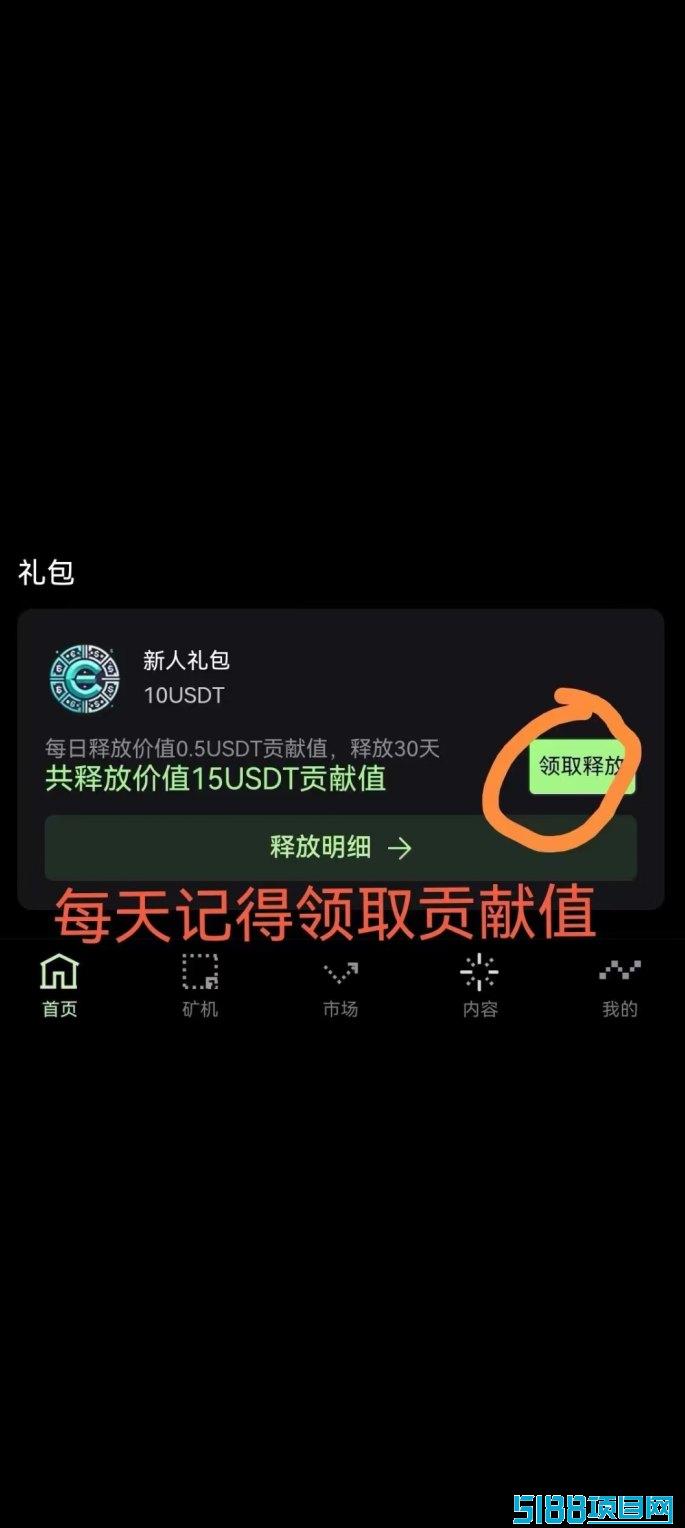685x1528 pixels.
Task: Open 释放明细 release details
Action: pyautogui.click(x=341, y=848)
